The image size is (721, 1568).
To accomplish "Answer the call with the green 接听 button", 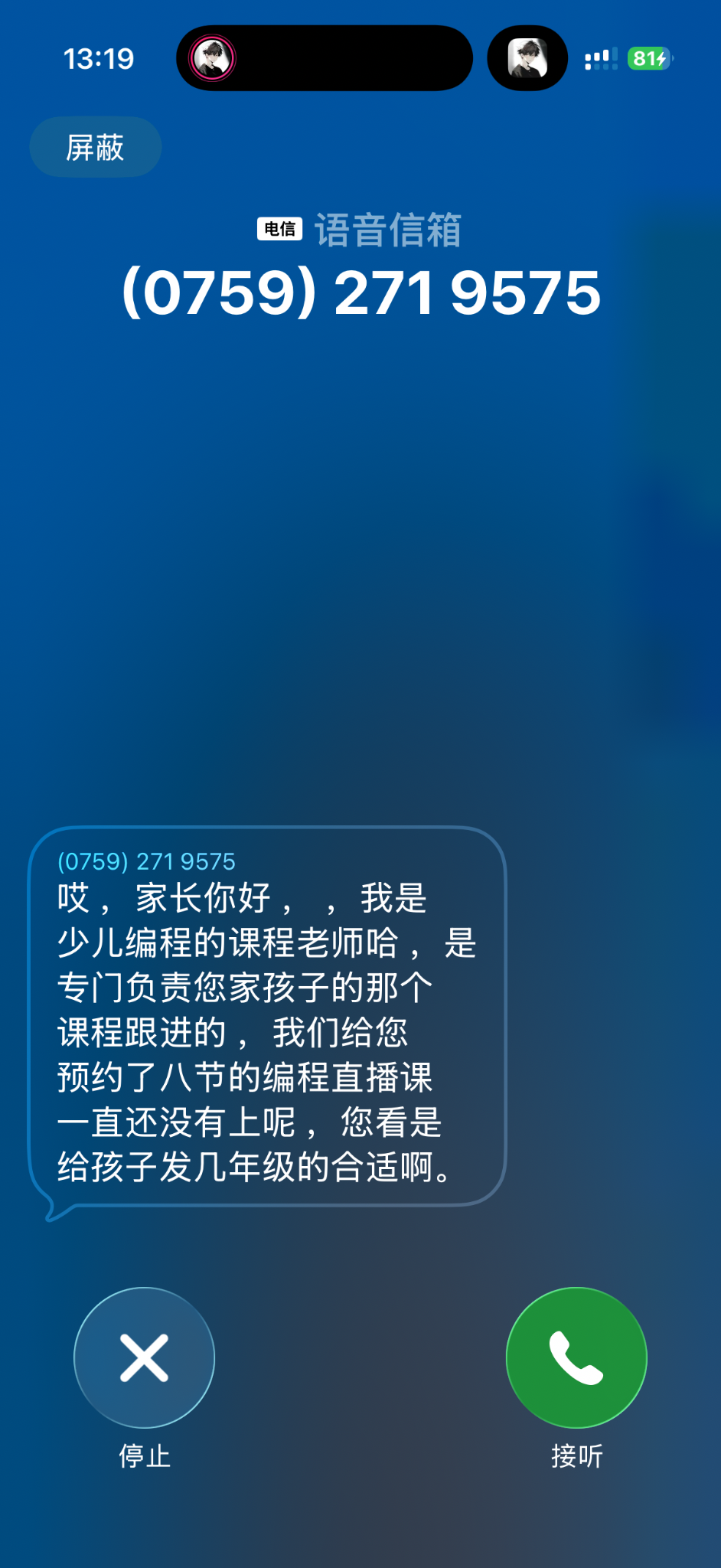I will tap(576, 1357).
